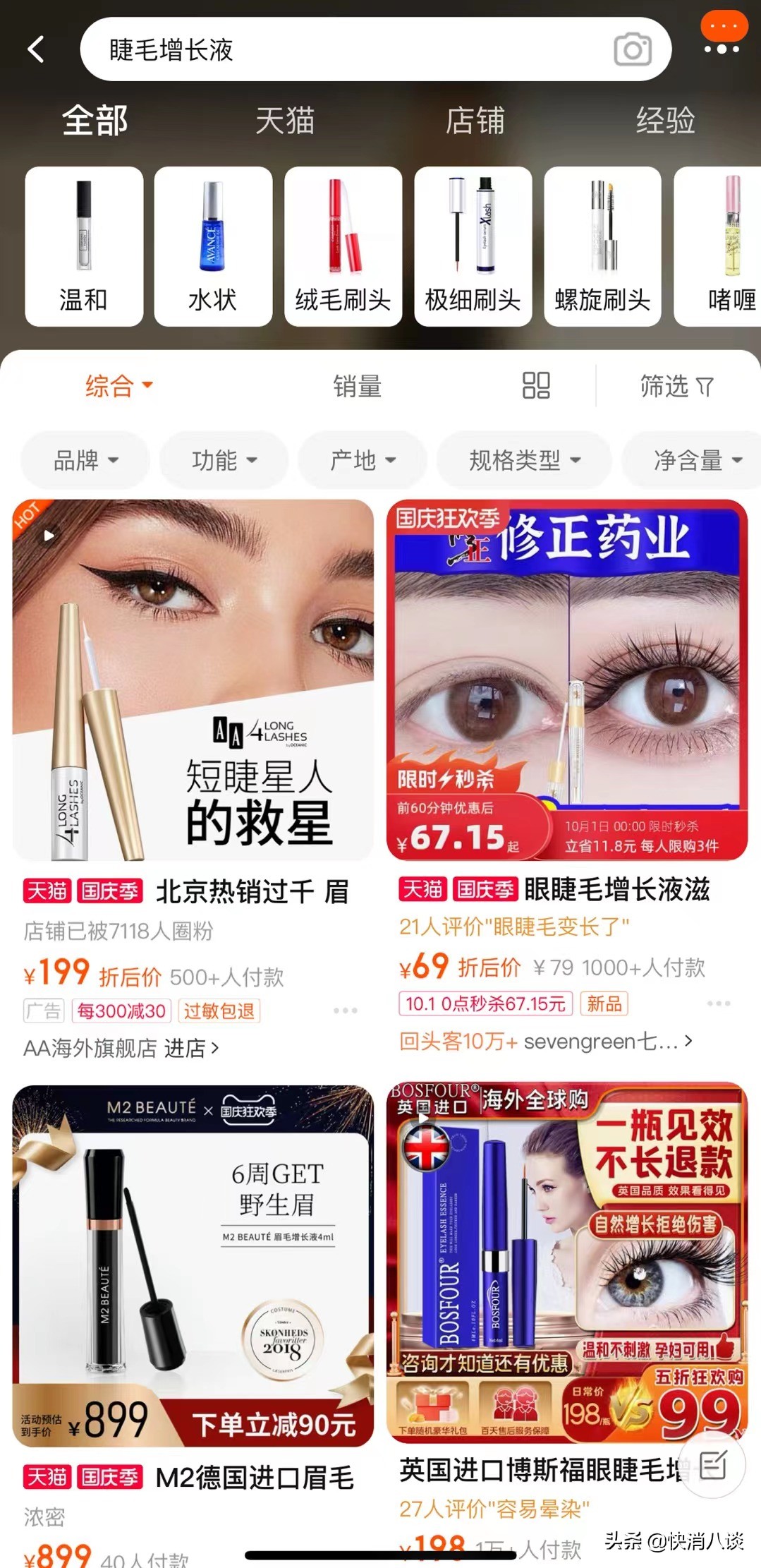Tap the back arrow to exit search results

click(x=36, y=50)
